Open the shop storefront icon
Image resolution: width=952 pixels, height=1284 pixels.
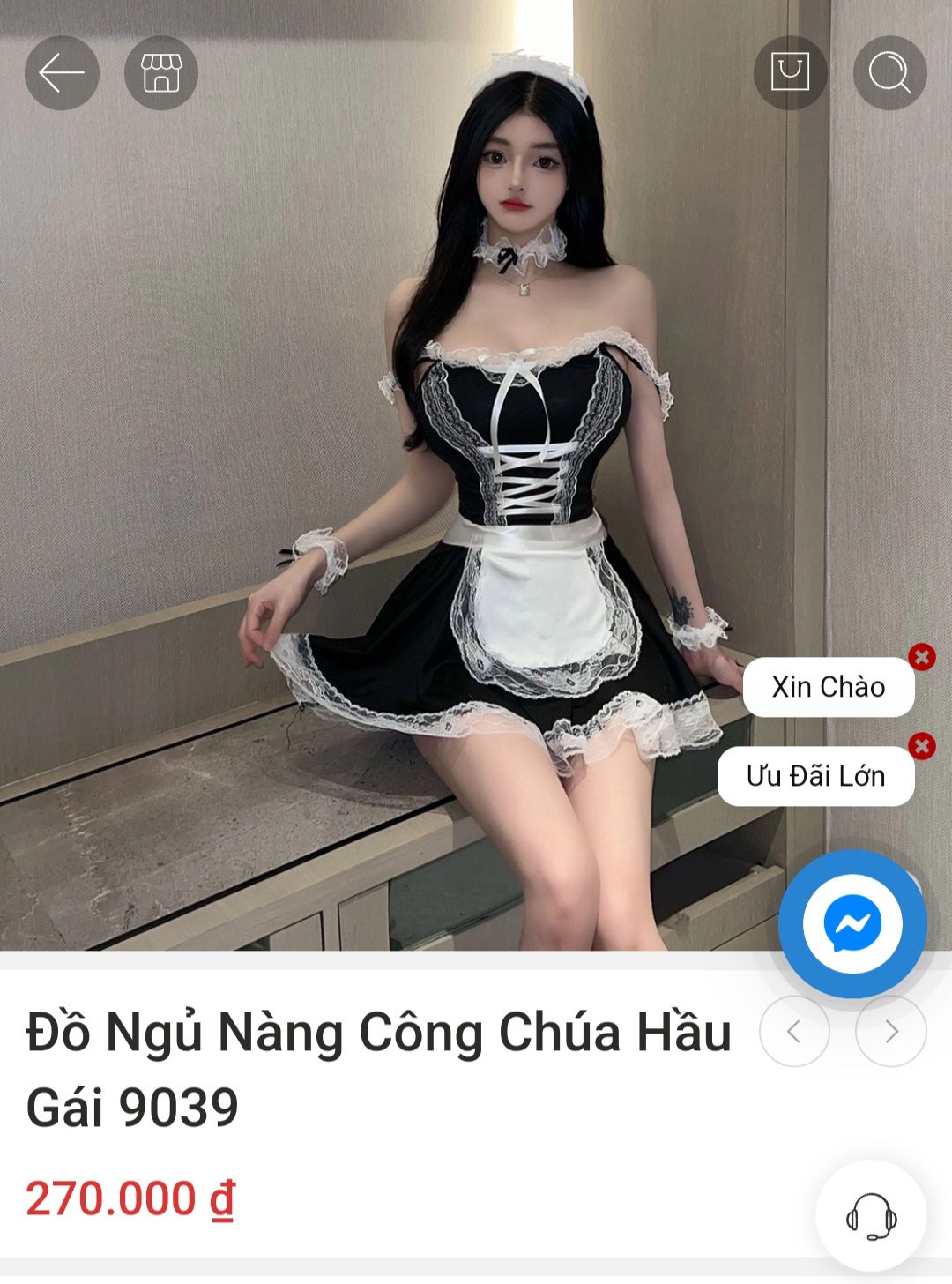[161, 73]
